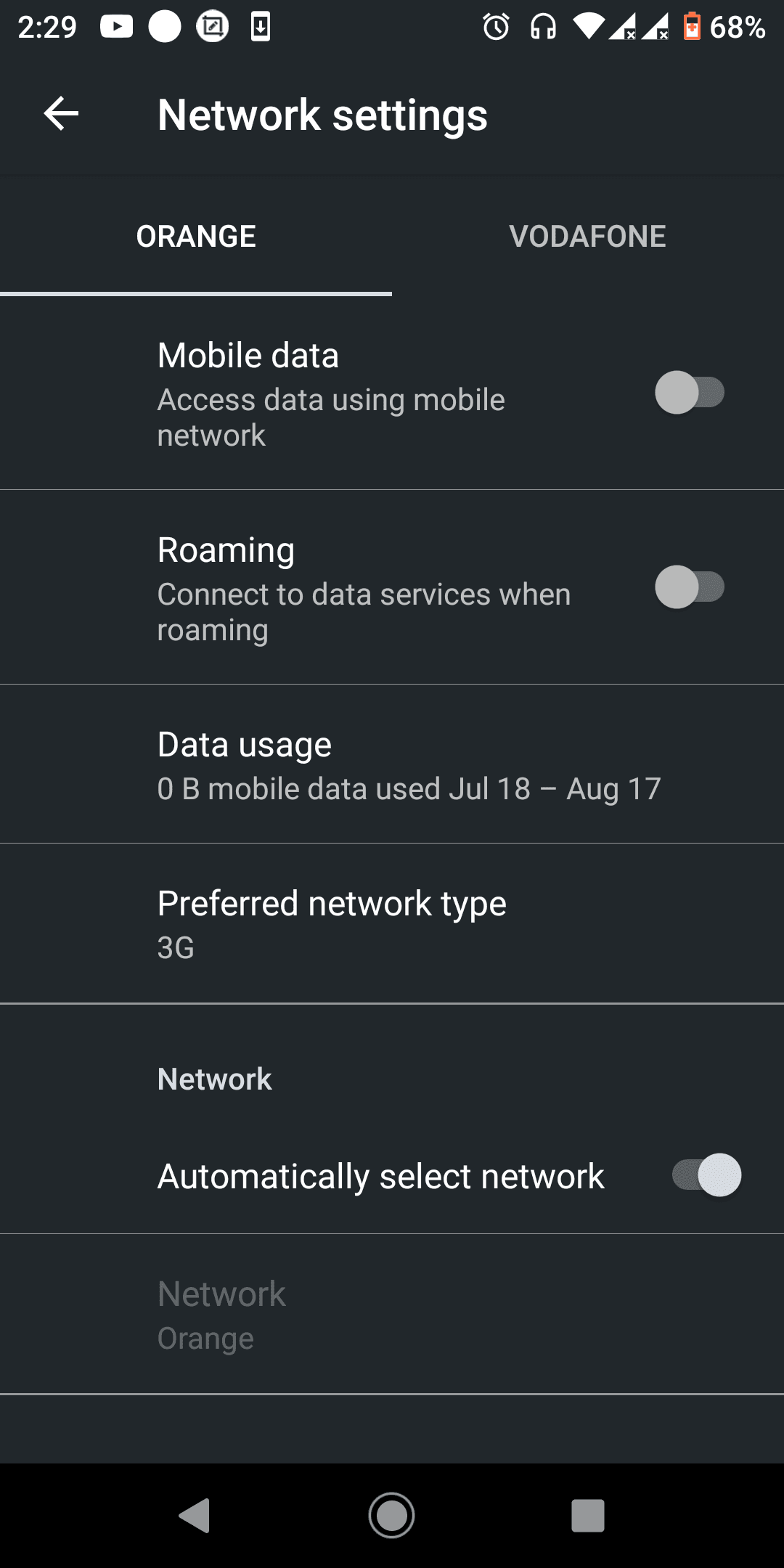784x1568 pixels.
Task: Turn on data Roaming
Action: 689,587
